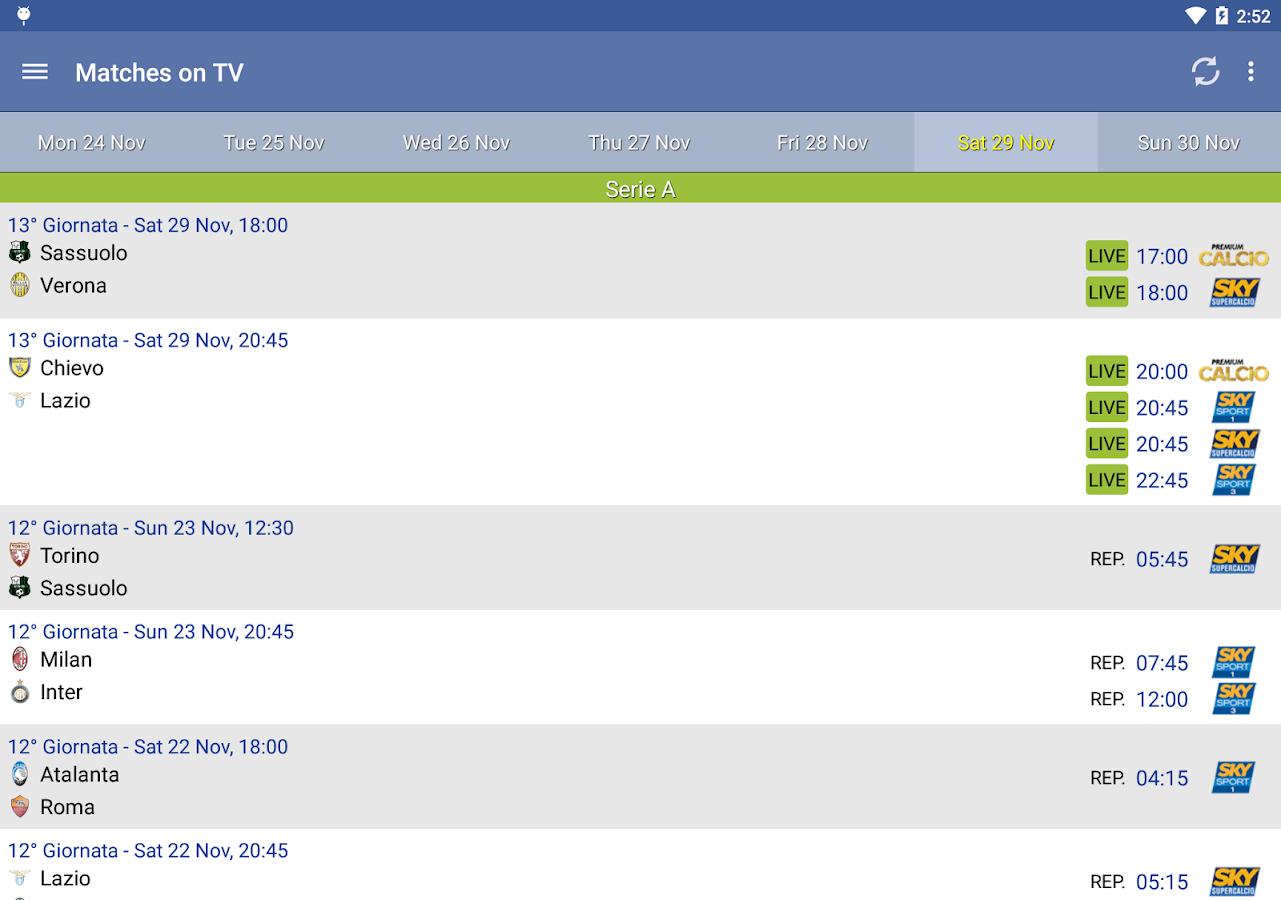This screenshot has width=1281, height=900.
Task: Show matches for Fri 28 Nov
Action: 822,143
